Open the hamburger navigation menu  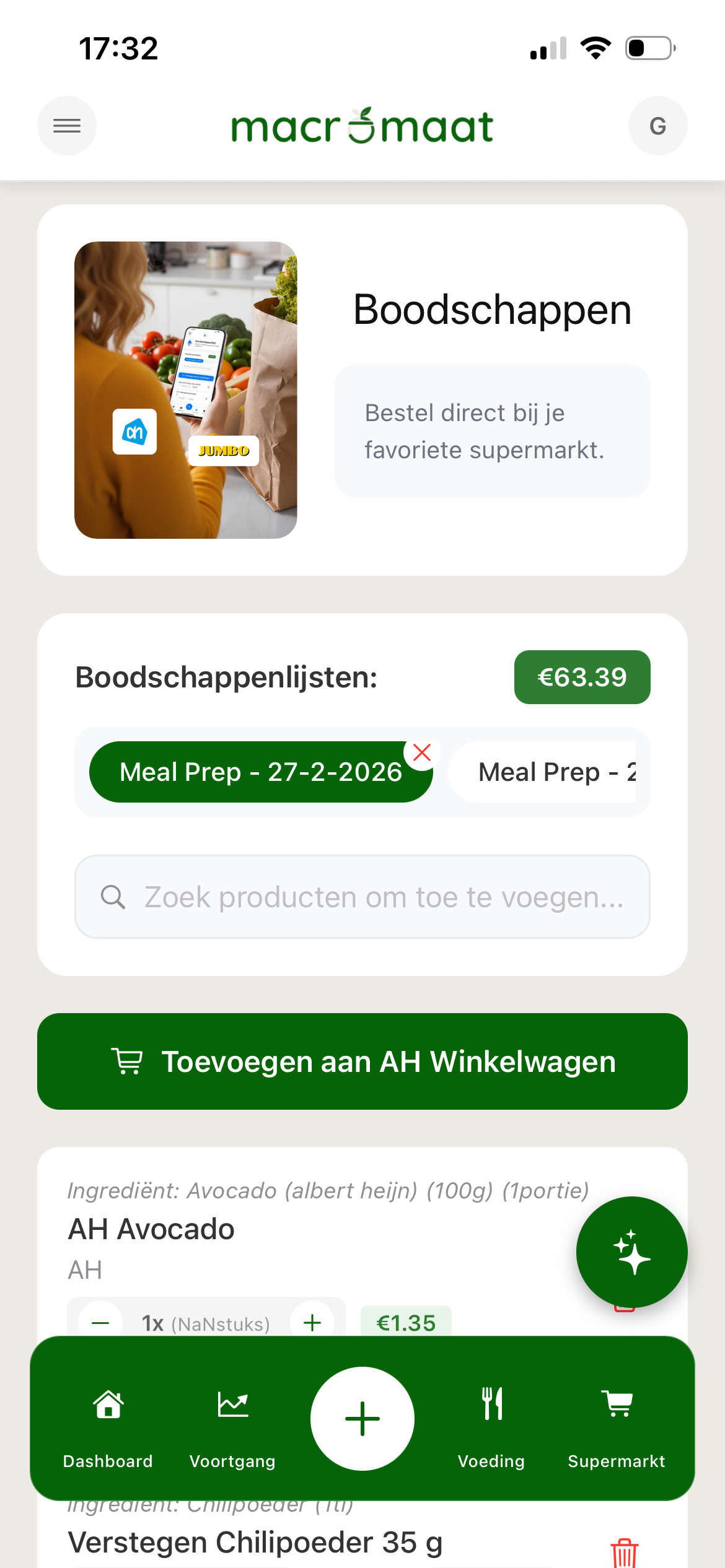pos(66,125)
